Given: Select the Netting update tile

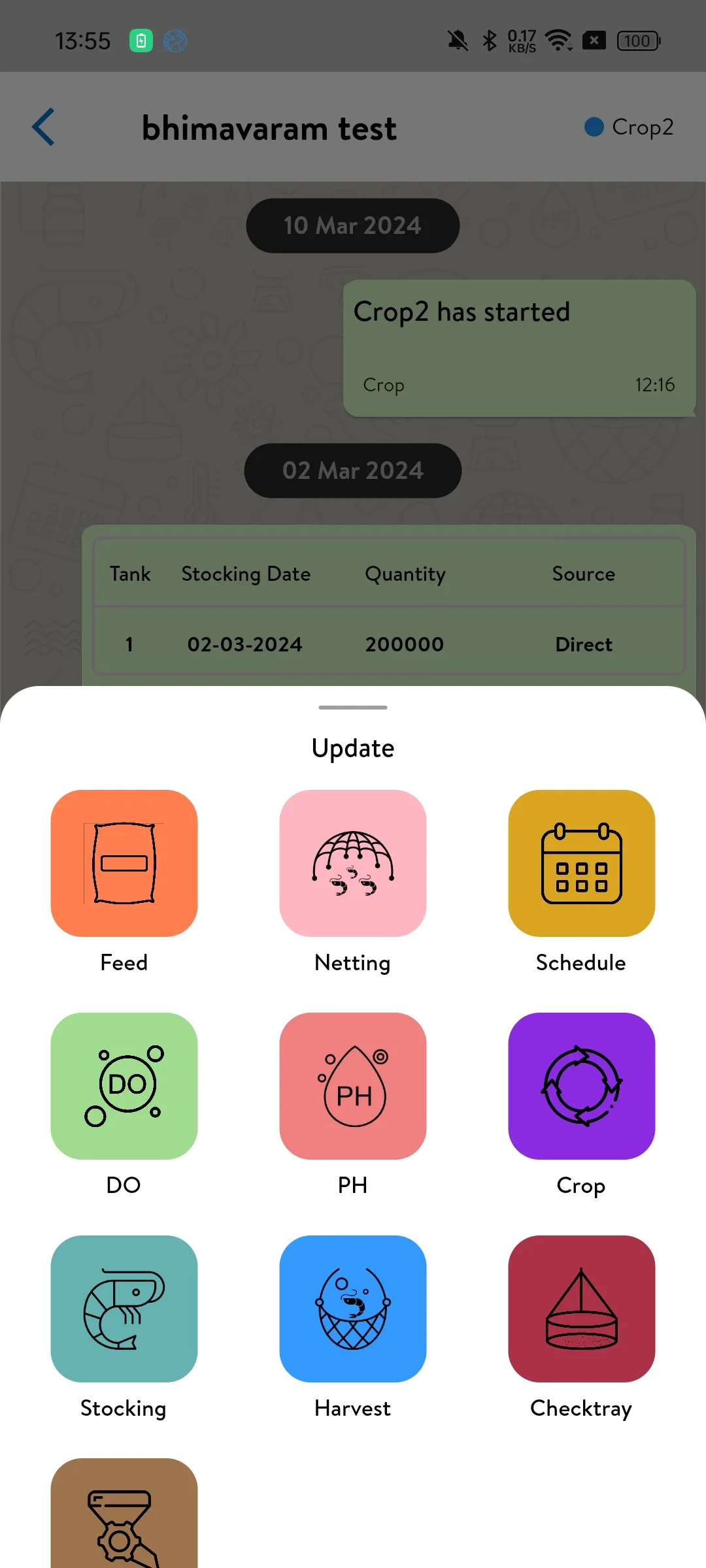Looking at the screenshot, I should (x=352, y=863).
